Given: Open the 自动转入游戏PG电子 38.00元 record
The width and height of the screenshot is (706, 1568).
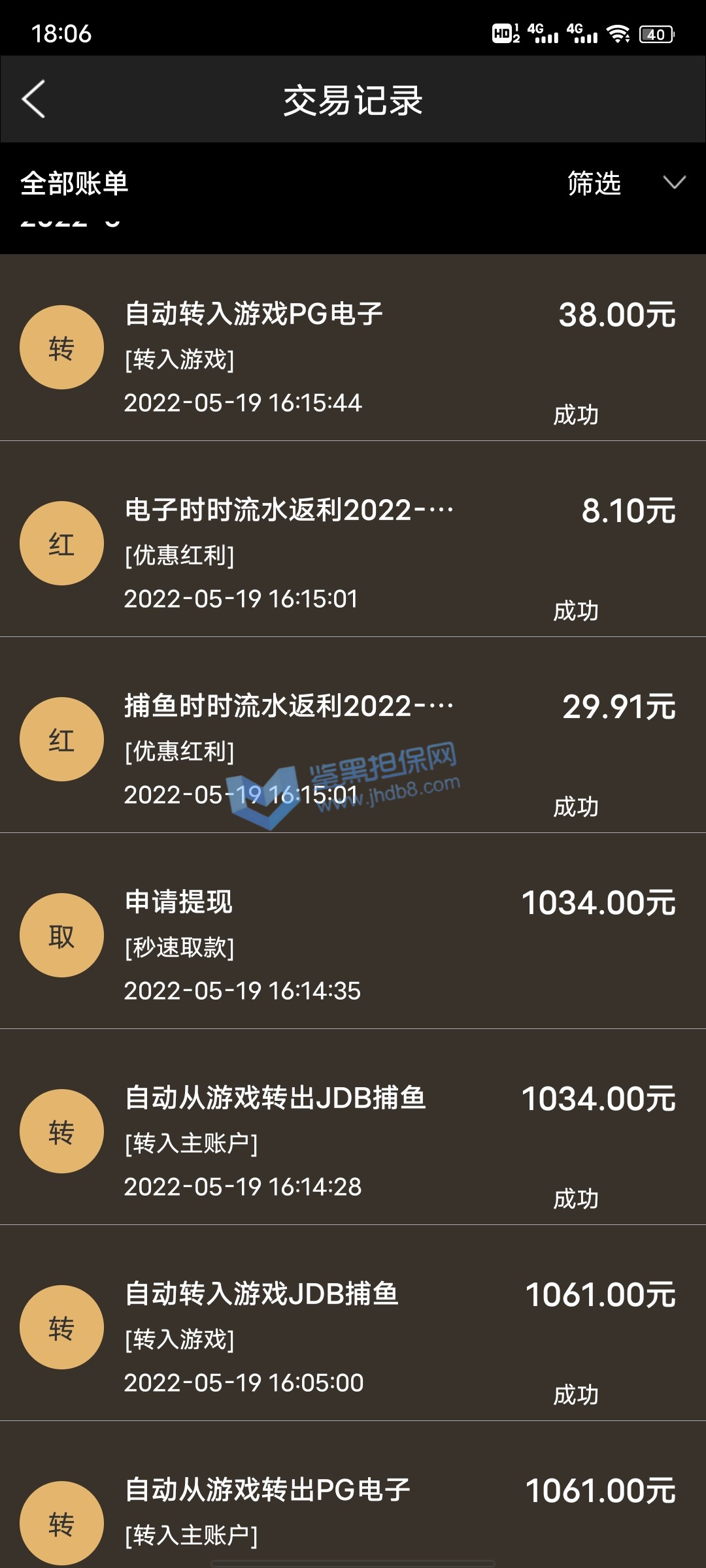Looking at the screenshot, I should [x=353, y=348].
